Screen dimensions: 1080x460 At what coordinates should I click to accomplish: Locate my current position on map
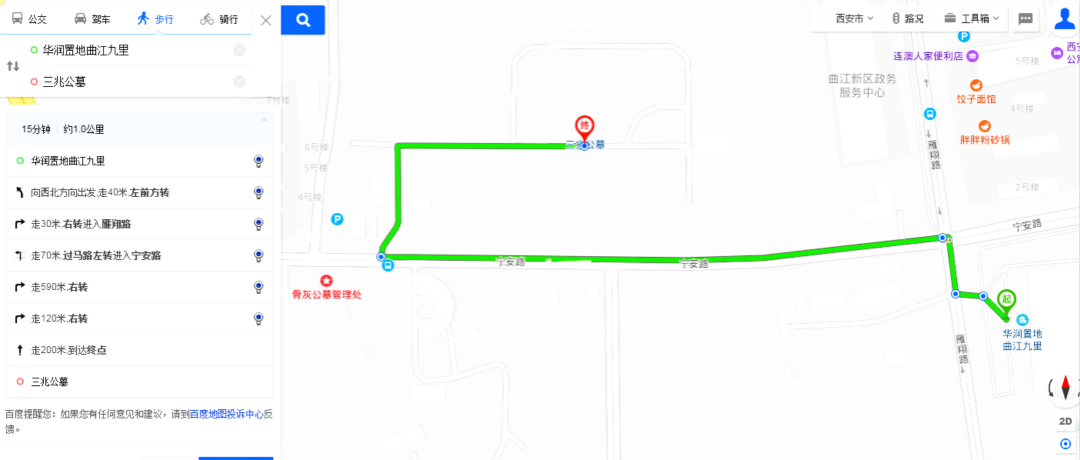pyautogui.click(x=1066, y=444)
